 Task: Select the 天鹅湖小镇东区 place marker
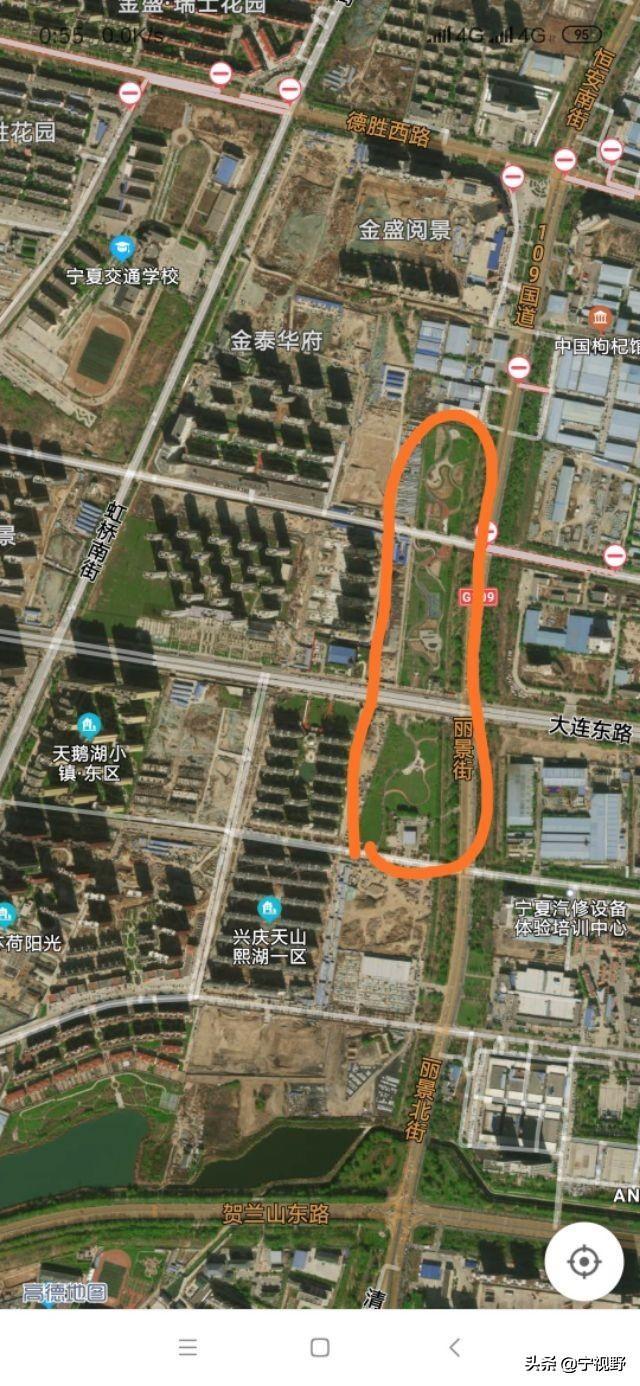89,725
